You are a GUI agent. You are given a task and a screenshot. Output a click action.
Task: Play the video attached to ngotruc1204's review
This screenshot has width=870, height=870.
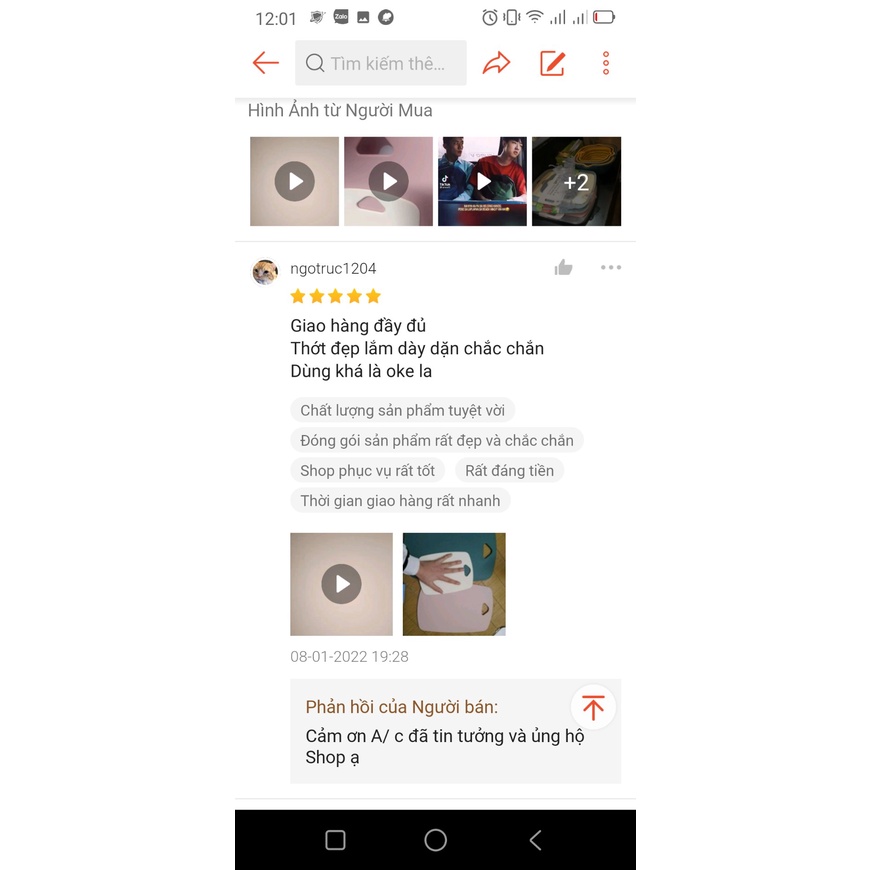341,584
